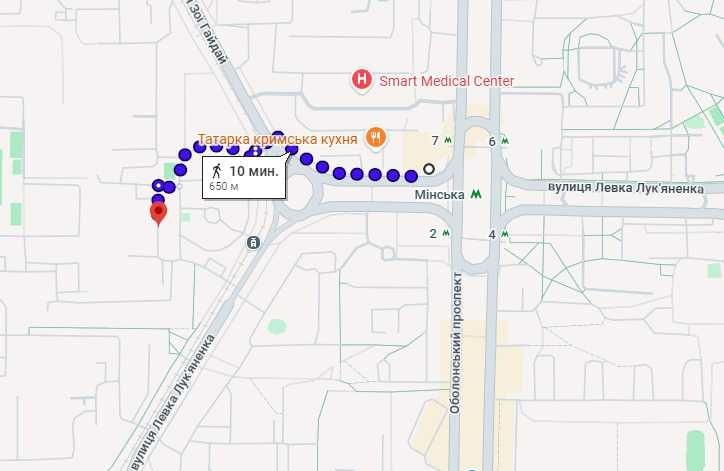
Task: Open the Smart Medical Center place marker
Action: click(x=361, y=79)
